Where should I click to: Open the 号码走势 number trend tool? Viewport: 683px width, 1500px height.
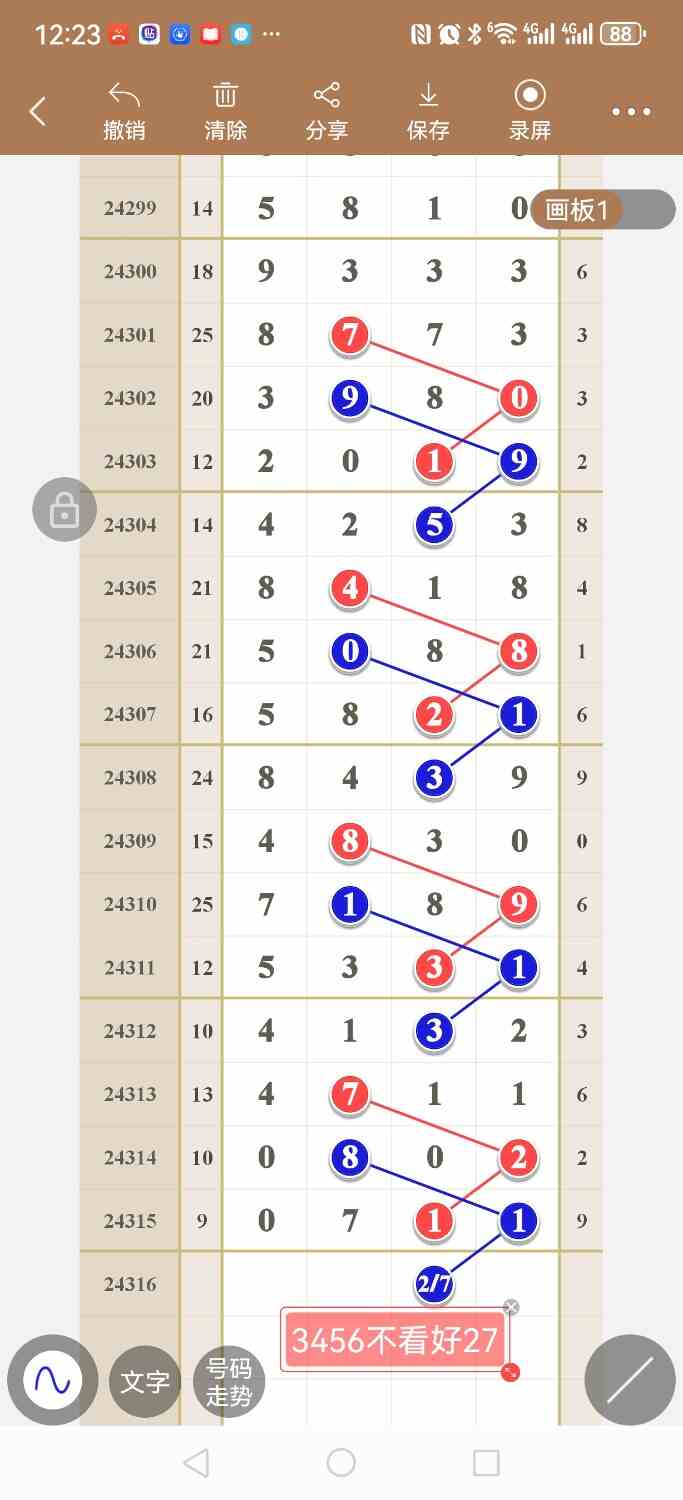click(229, 1382)
